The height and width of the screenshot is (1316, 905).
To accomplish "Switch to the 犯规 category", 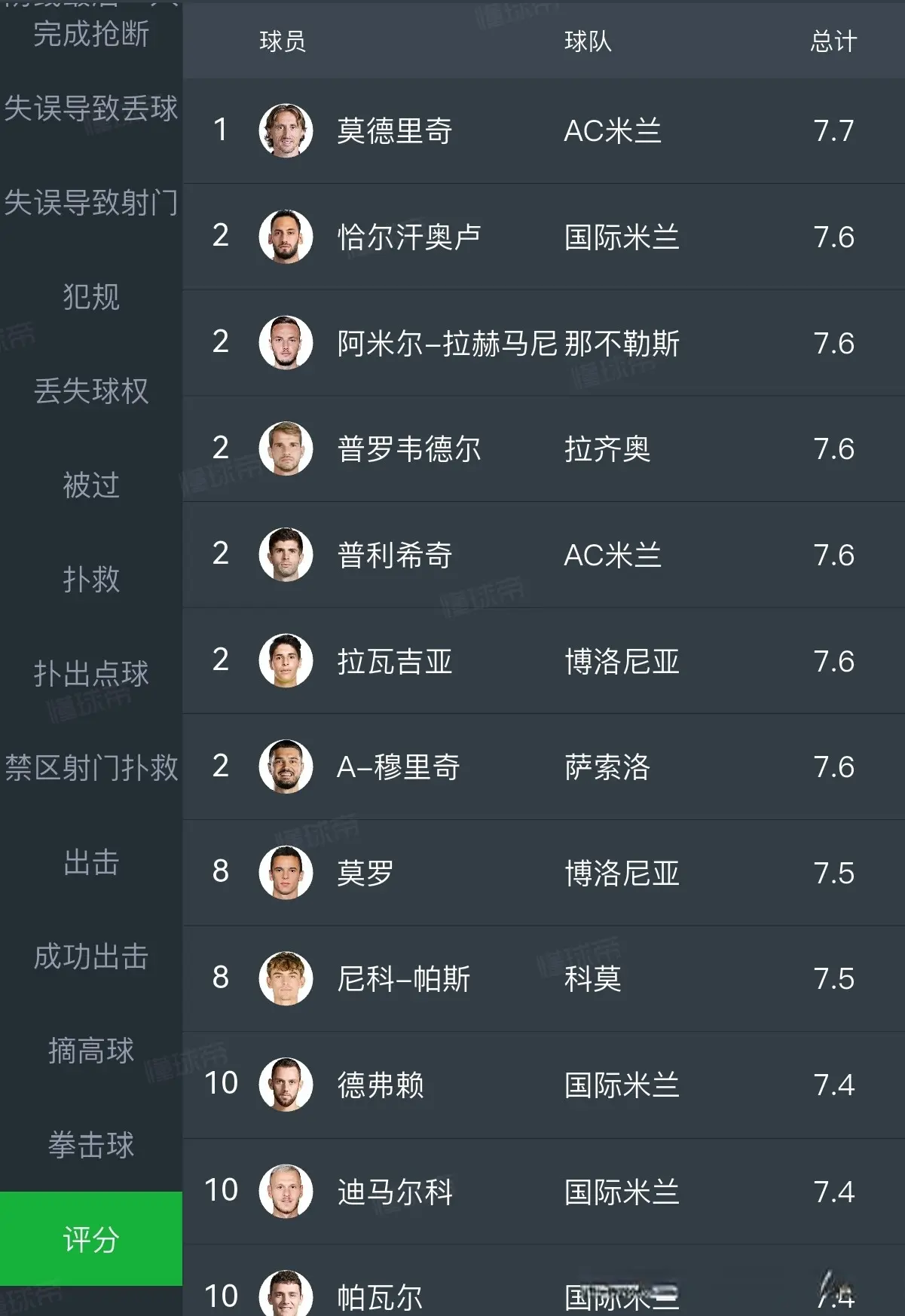I will [x=90, y=297].
